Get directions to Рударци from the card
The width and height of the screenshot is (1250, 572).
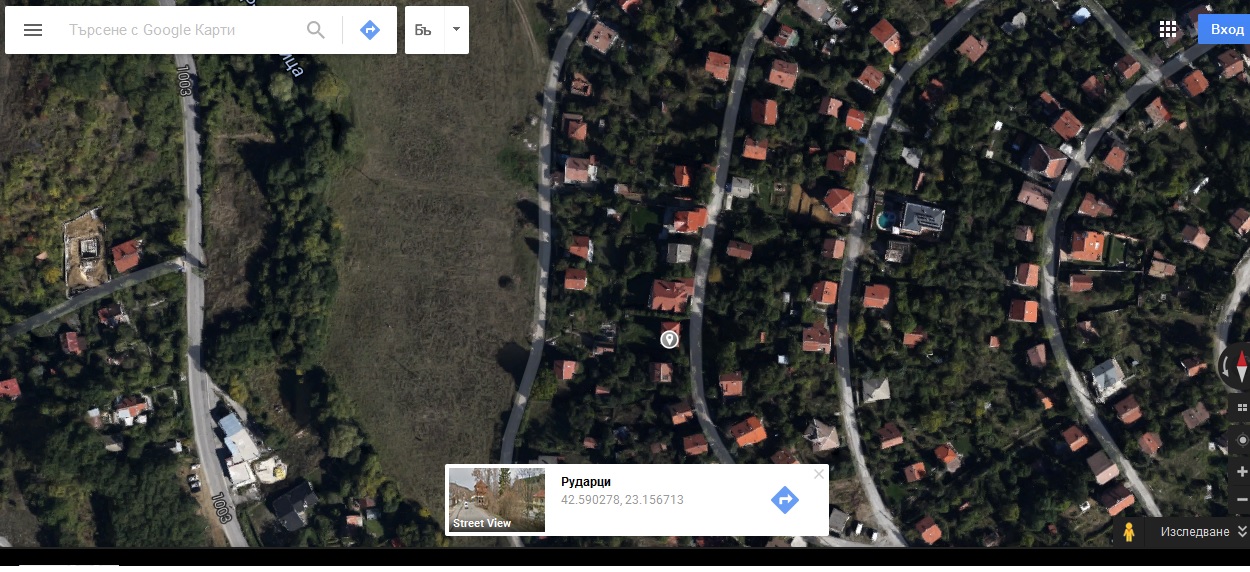click(x=785, y=499)
